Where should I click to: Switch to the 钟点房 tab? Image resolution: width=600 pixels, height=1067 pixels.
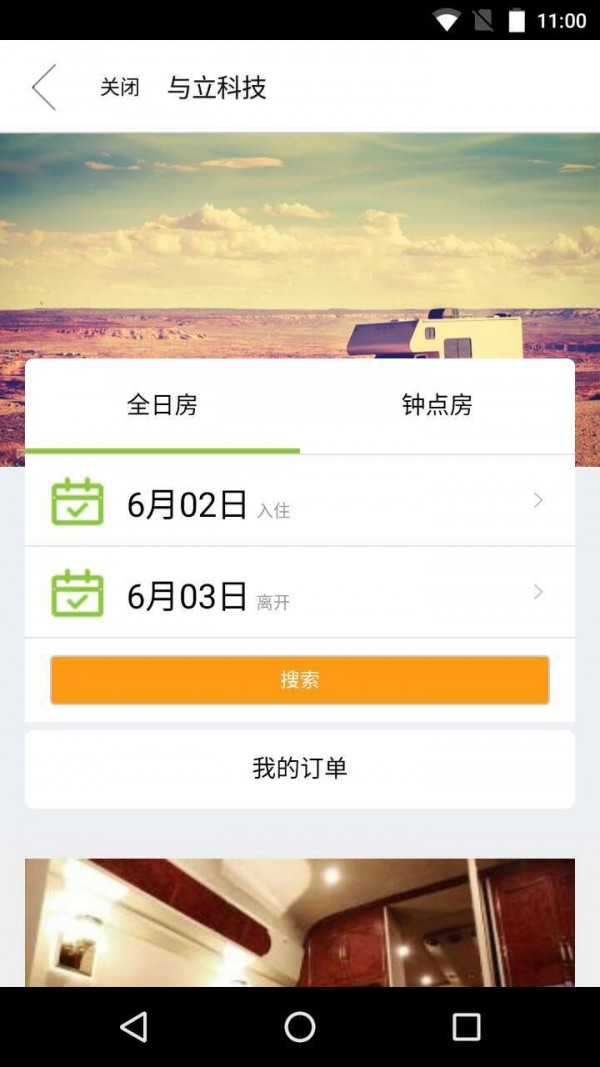coord(437,405)
